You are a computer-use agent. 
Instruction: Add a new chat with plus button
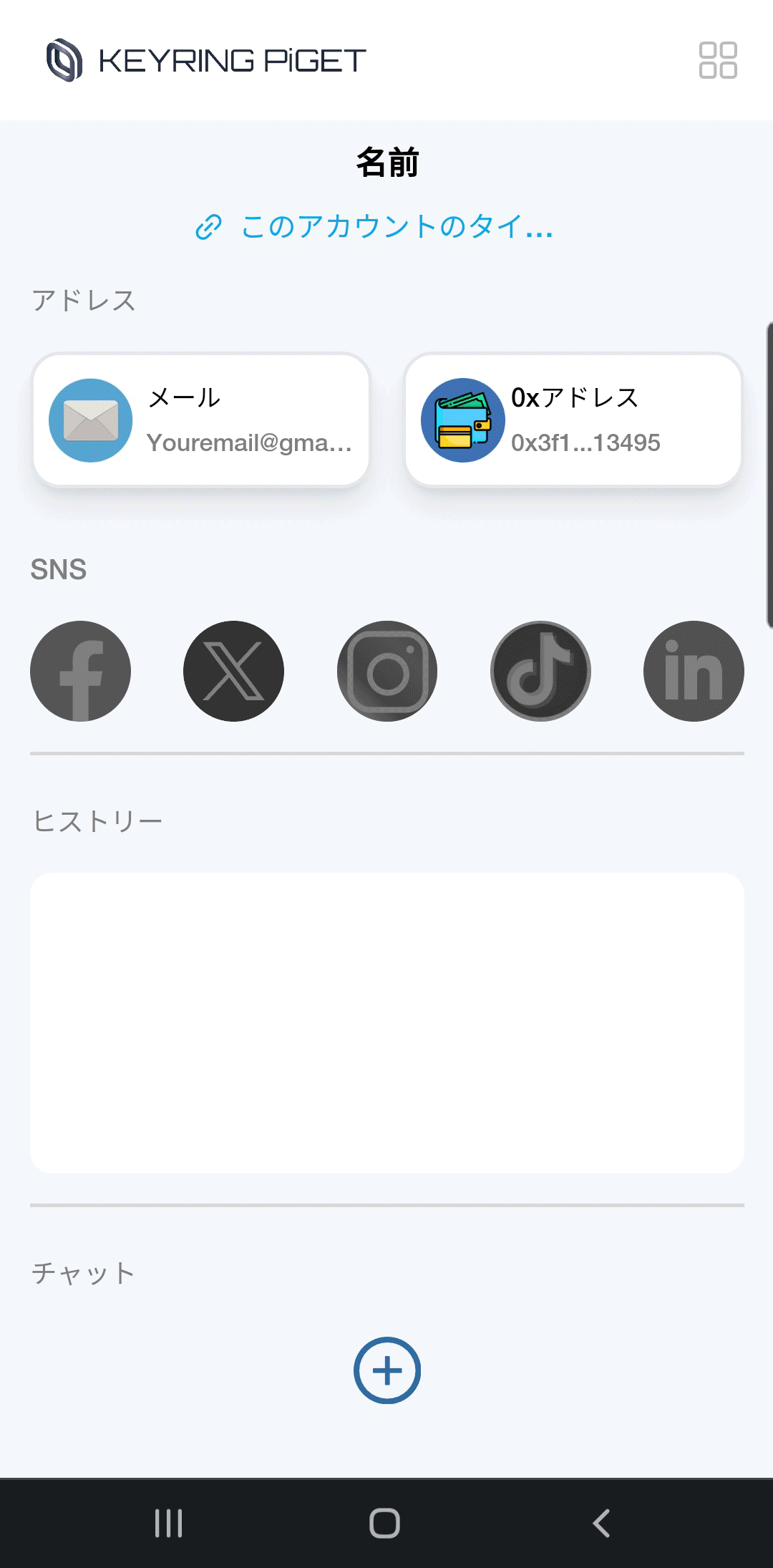(x=387, y=1370)
